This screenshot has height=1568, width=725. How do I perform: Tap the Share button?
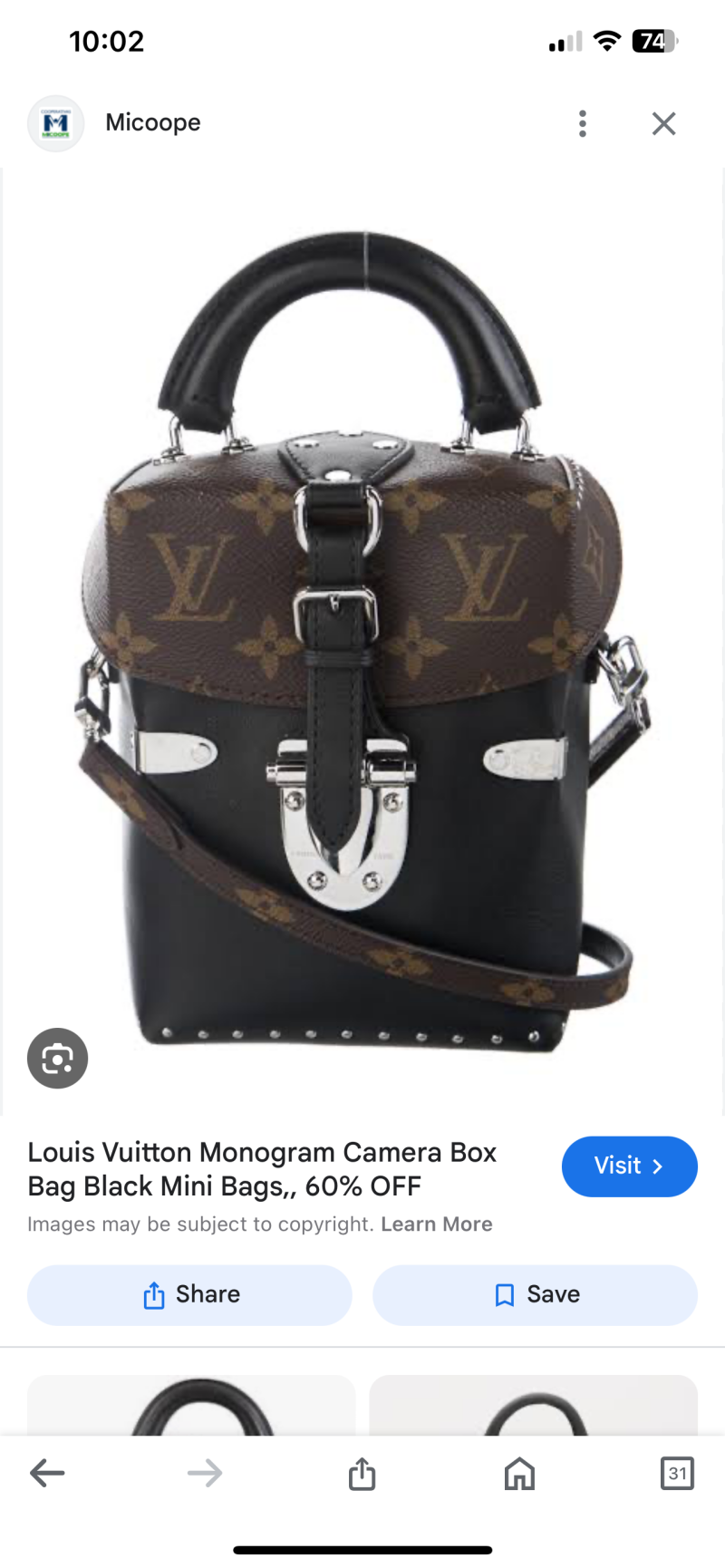[x=189, y=1294]
